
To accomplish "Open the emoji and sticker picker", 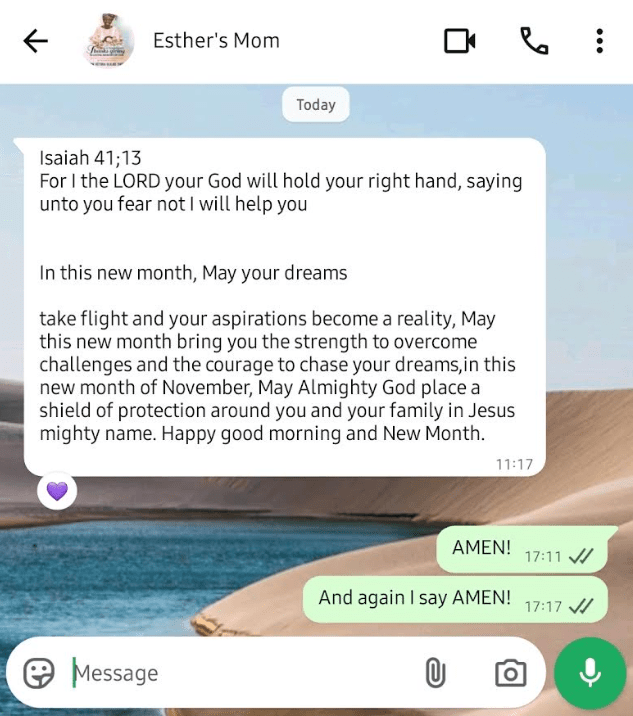I will (x=39, y=673).
